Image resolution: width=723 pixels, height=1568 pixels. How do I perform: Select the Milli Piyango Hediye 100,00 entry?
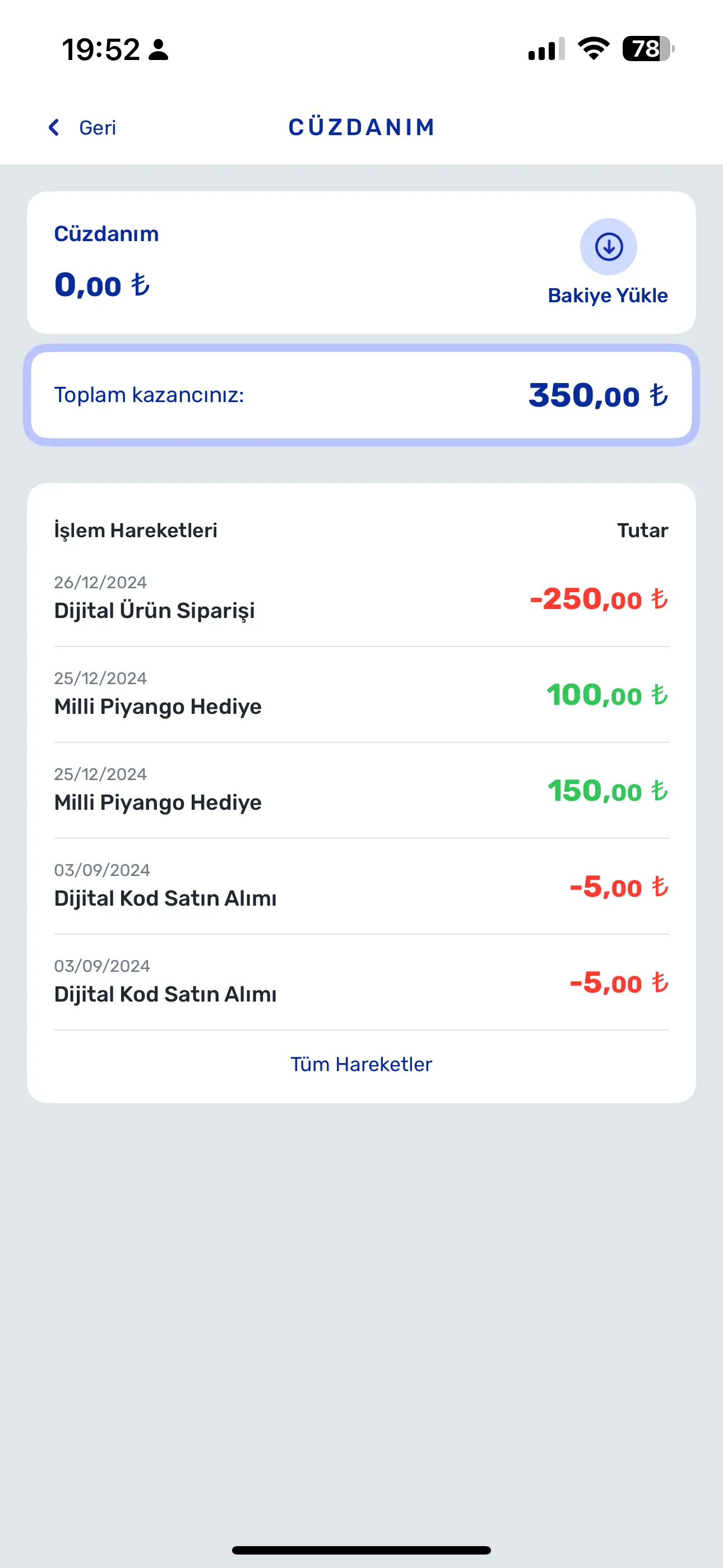pyautogui.click(x=157, y=706)
